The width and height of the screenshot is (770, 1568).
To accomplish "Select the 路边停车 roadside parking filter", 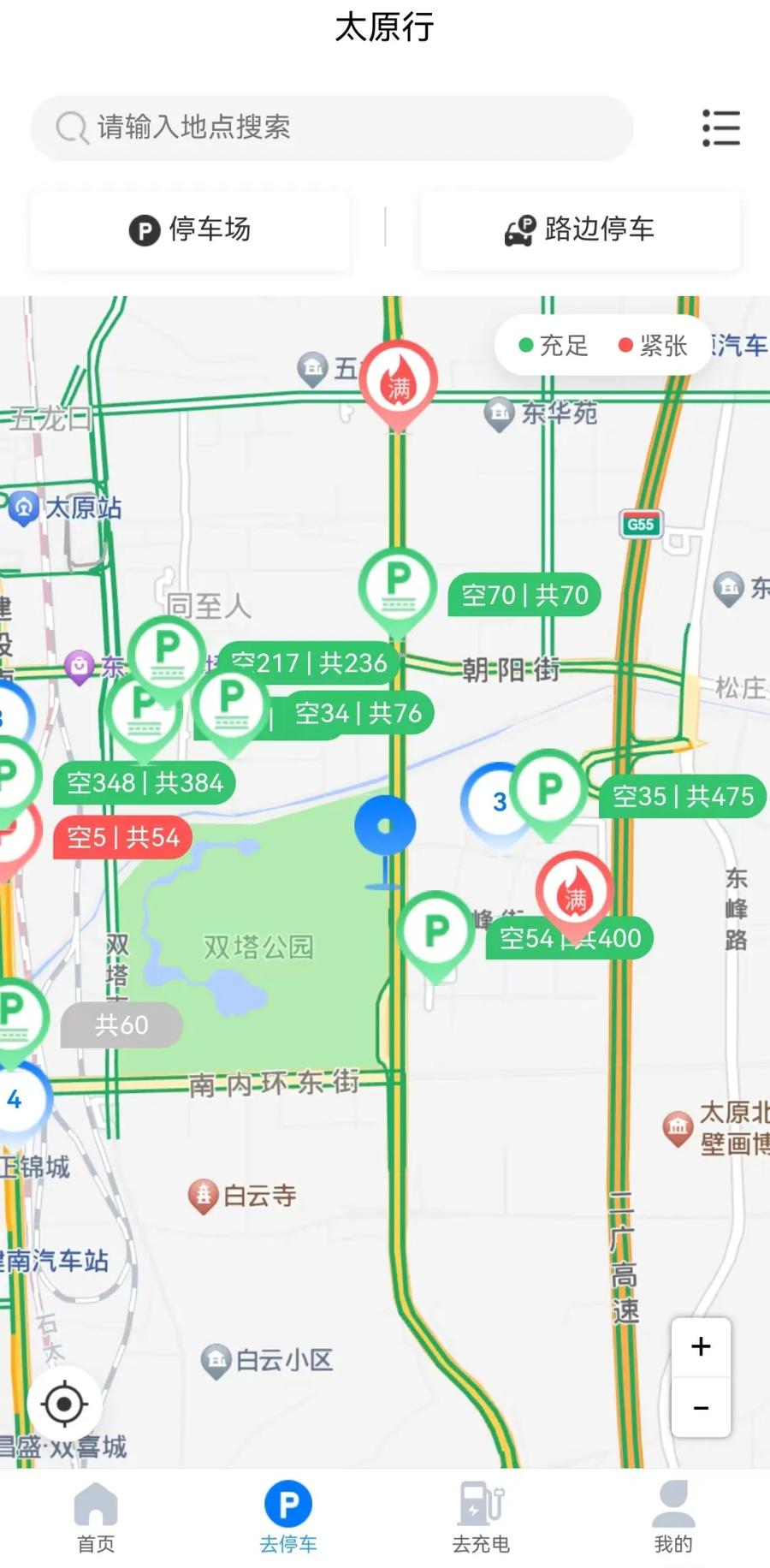I will pyautogui.click(x=579, y=229).
